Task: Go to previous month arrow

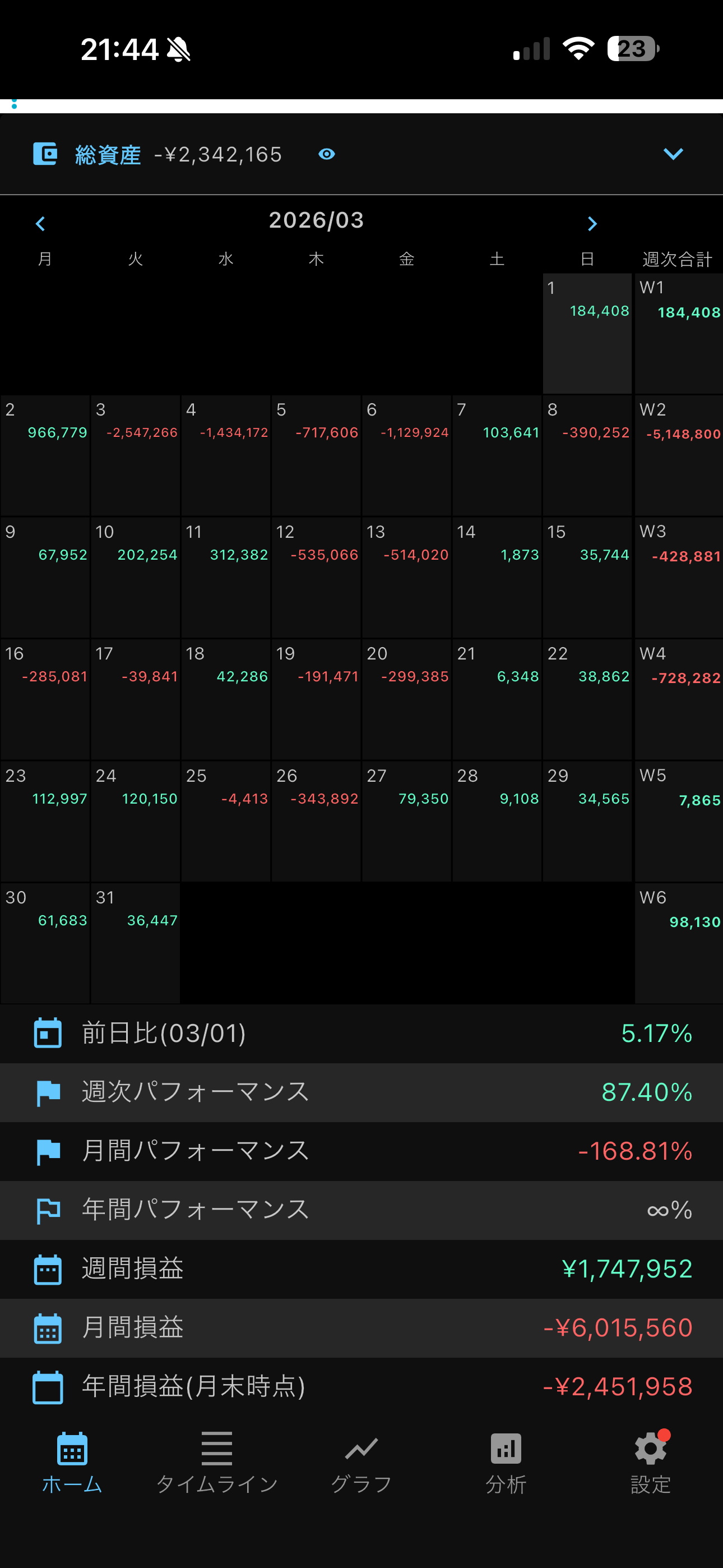Action: [41, 224]
